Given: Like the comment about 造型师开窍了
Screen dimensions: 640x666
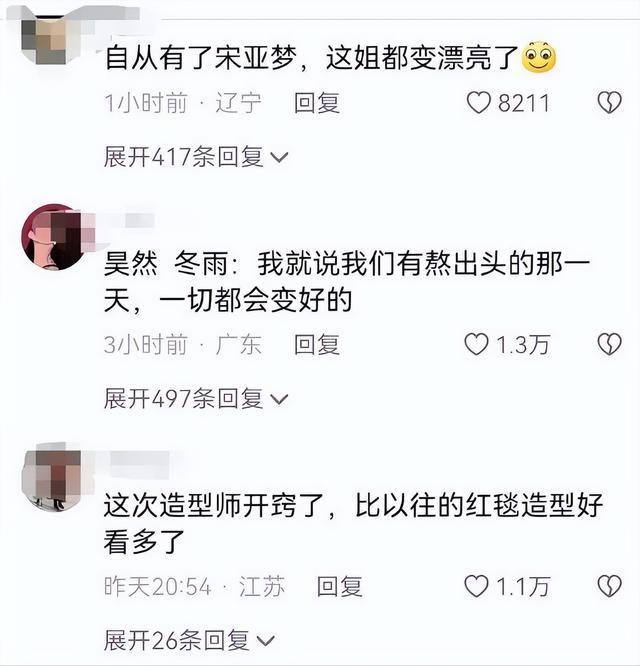Looking at the screenshot, I should [x=477, y=586].
